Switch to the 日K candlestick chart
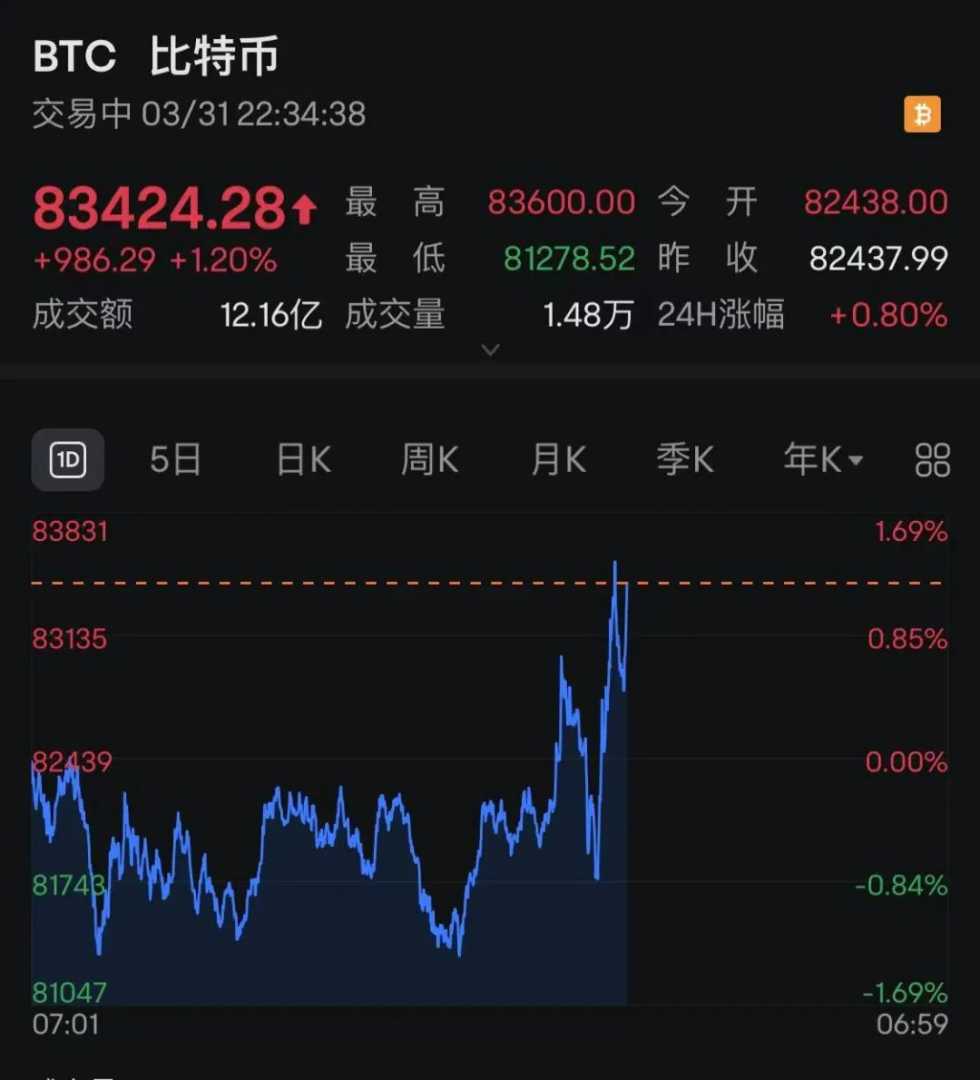 303,460
